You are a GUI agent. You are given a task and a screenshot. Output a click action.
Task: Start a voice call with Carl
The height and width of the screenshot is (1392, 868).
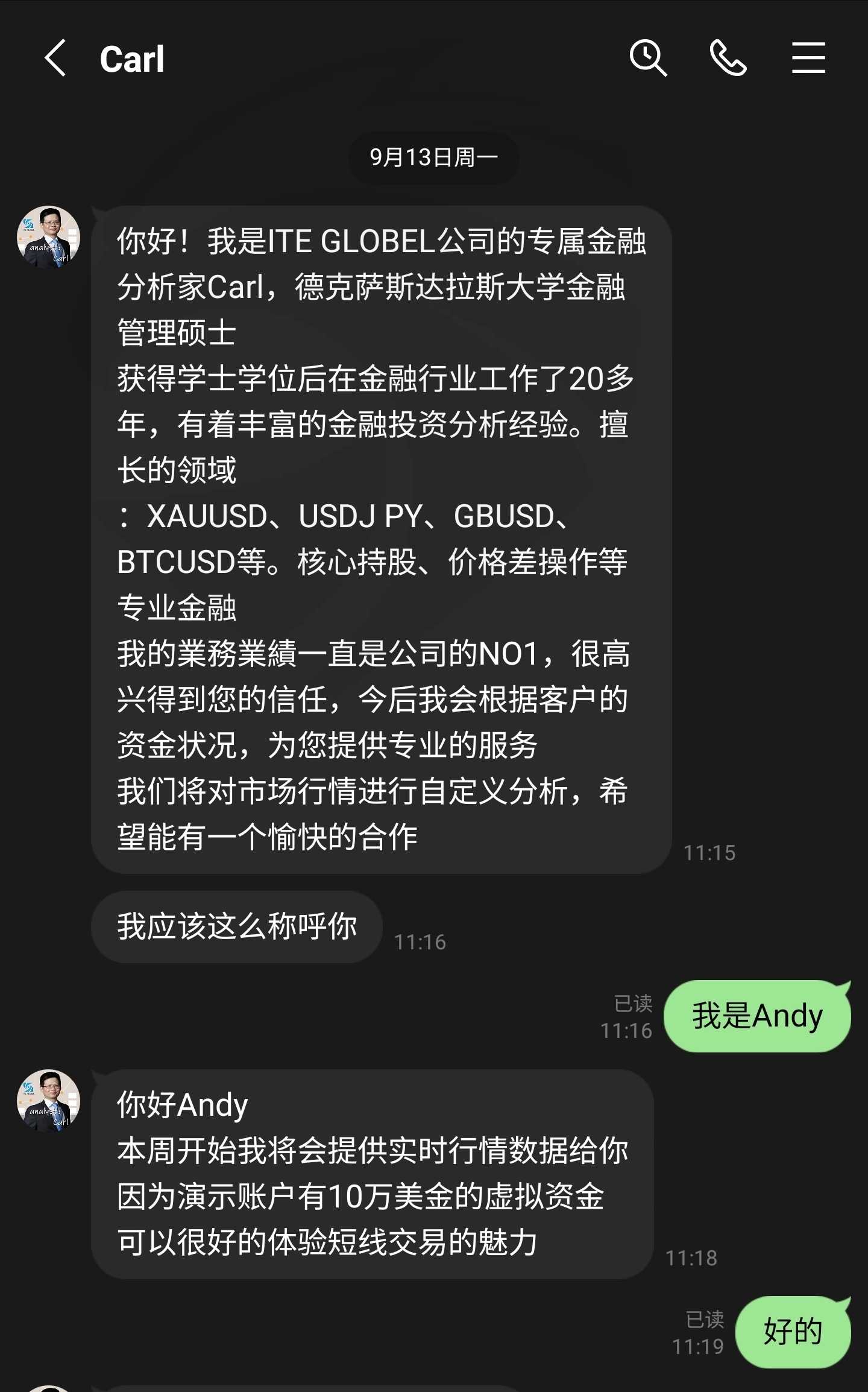point(728,59)
